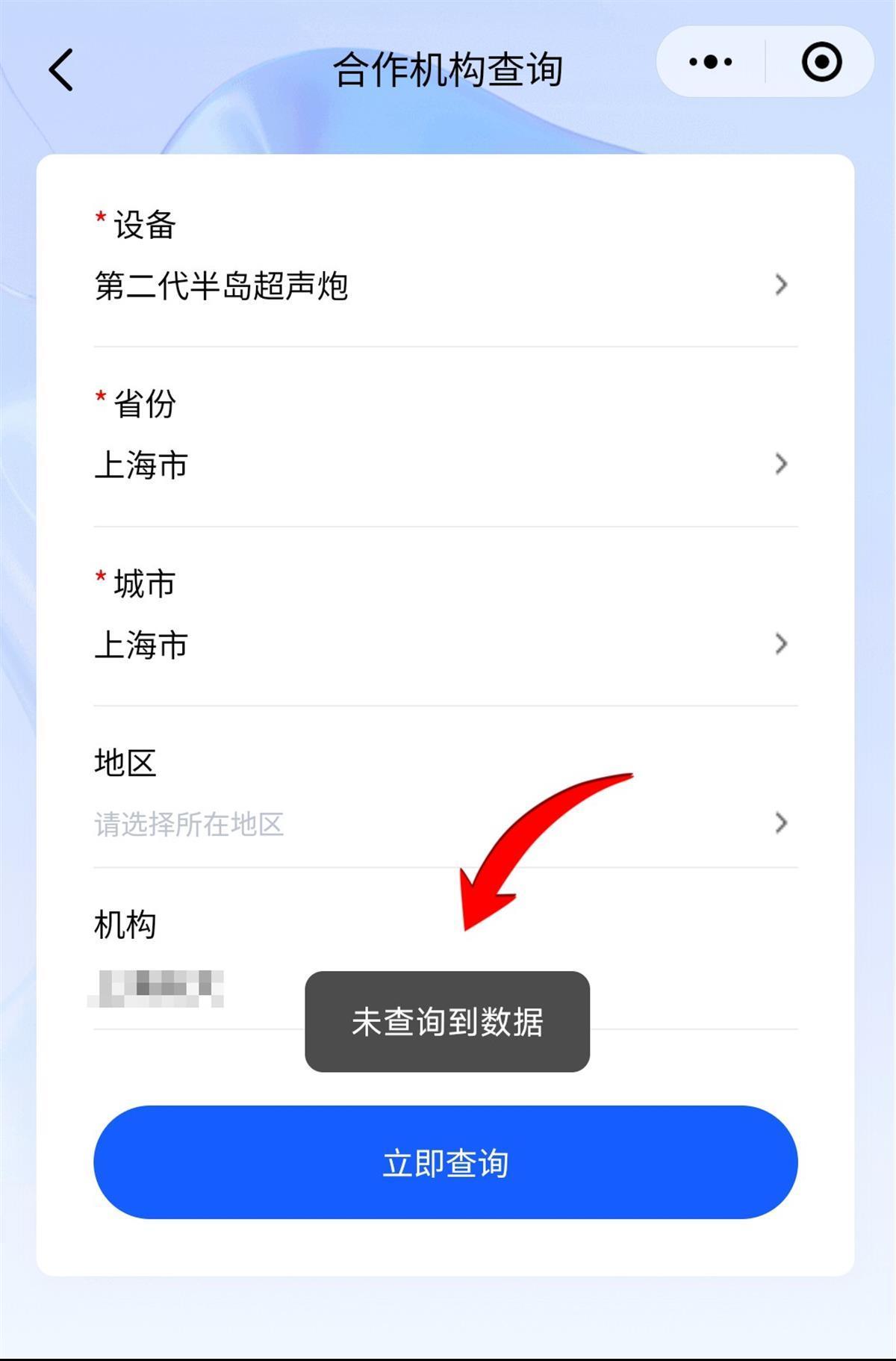
Task: Open the mini program more-options menu
Action: (x=710, y=62)
